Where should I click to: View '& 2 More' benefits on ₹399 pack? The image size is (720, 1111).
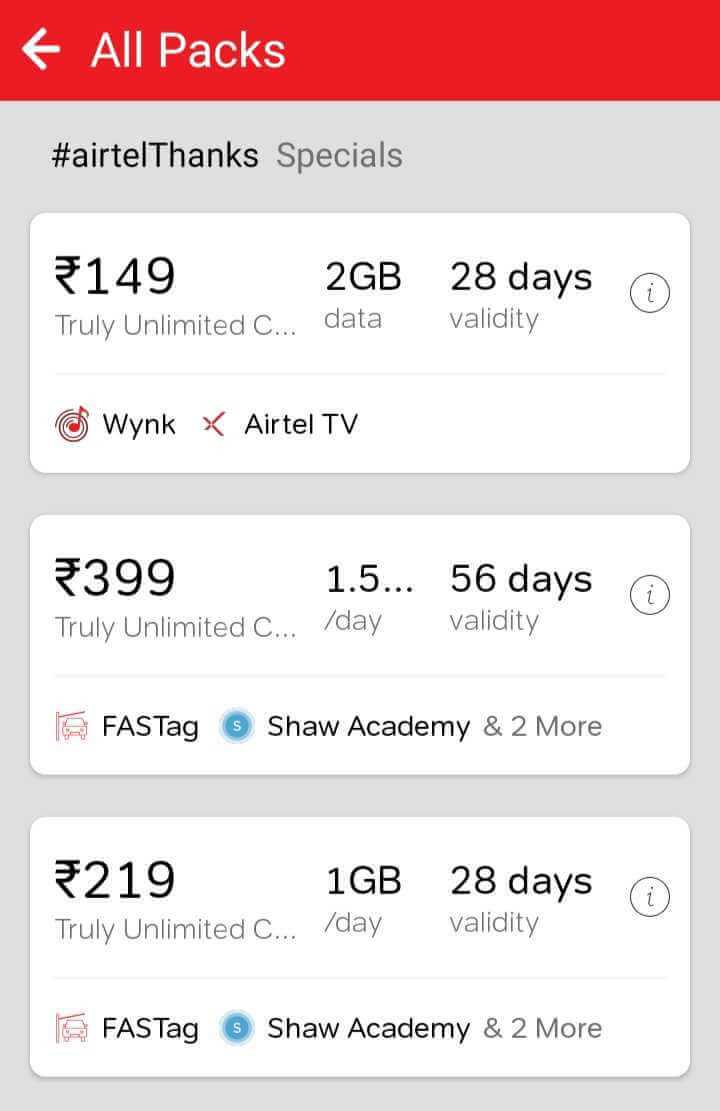543,726
